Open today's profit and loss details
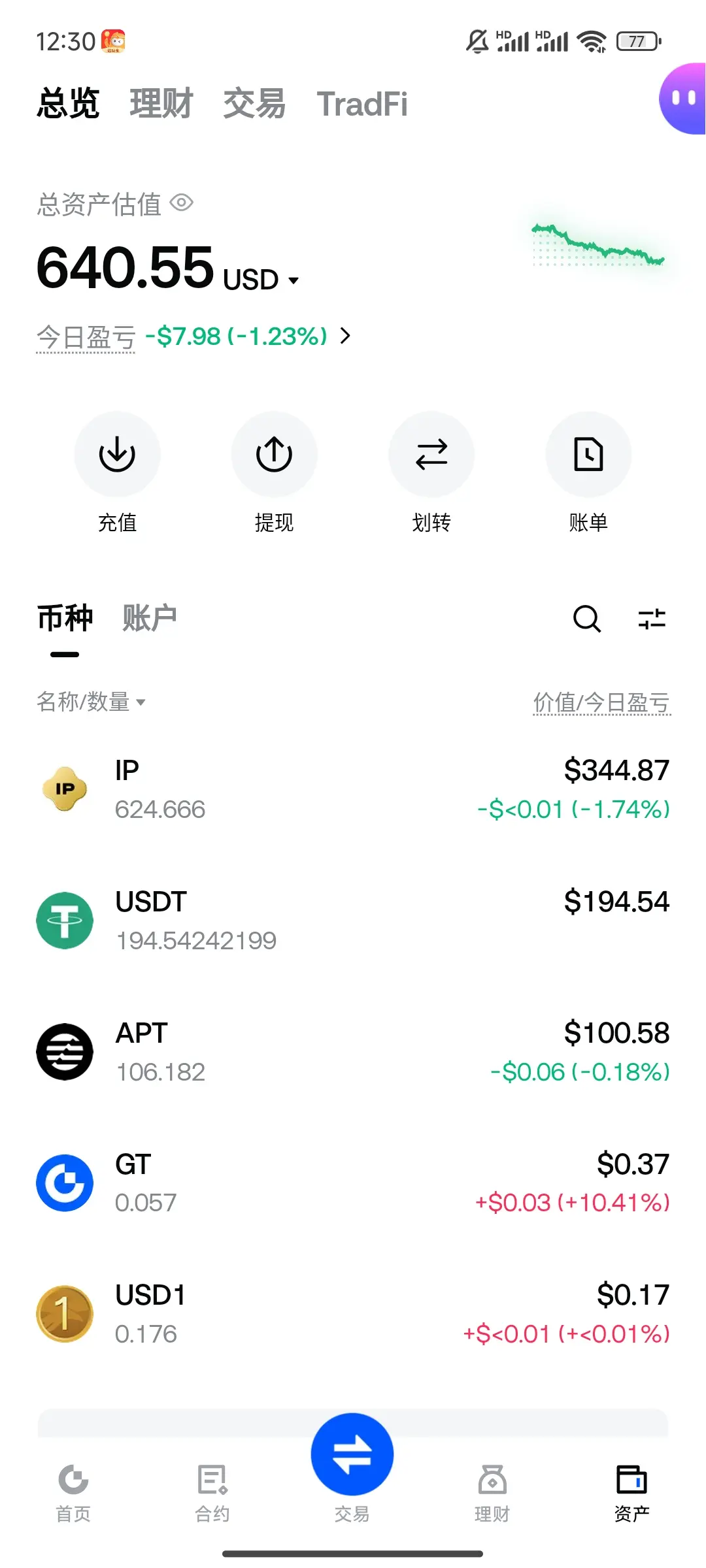The image size is (706, 1568). pyautogui.click(x=345, y=336)
